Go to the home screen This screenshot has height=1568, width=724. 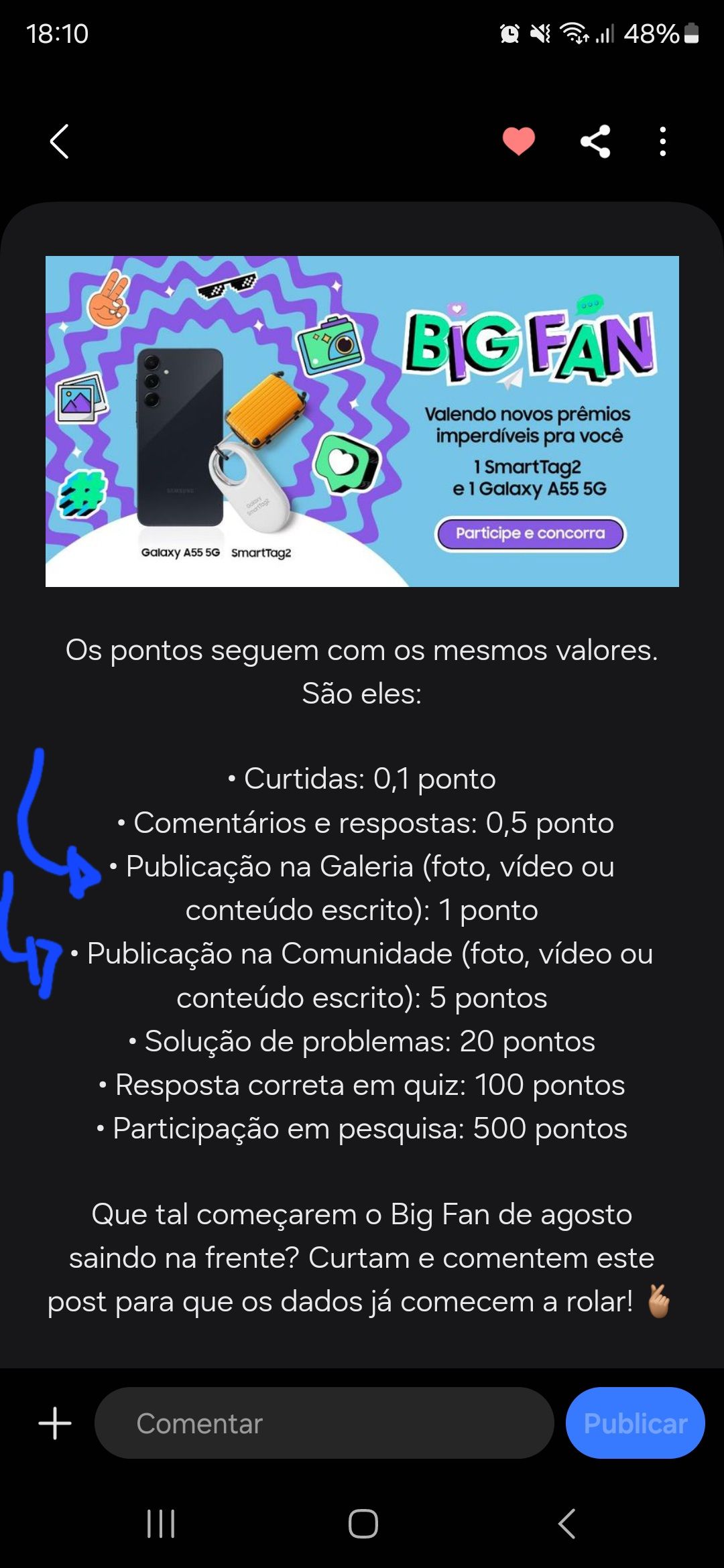pyautogui.click(x=363, y=1523)
